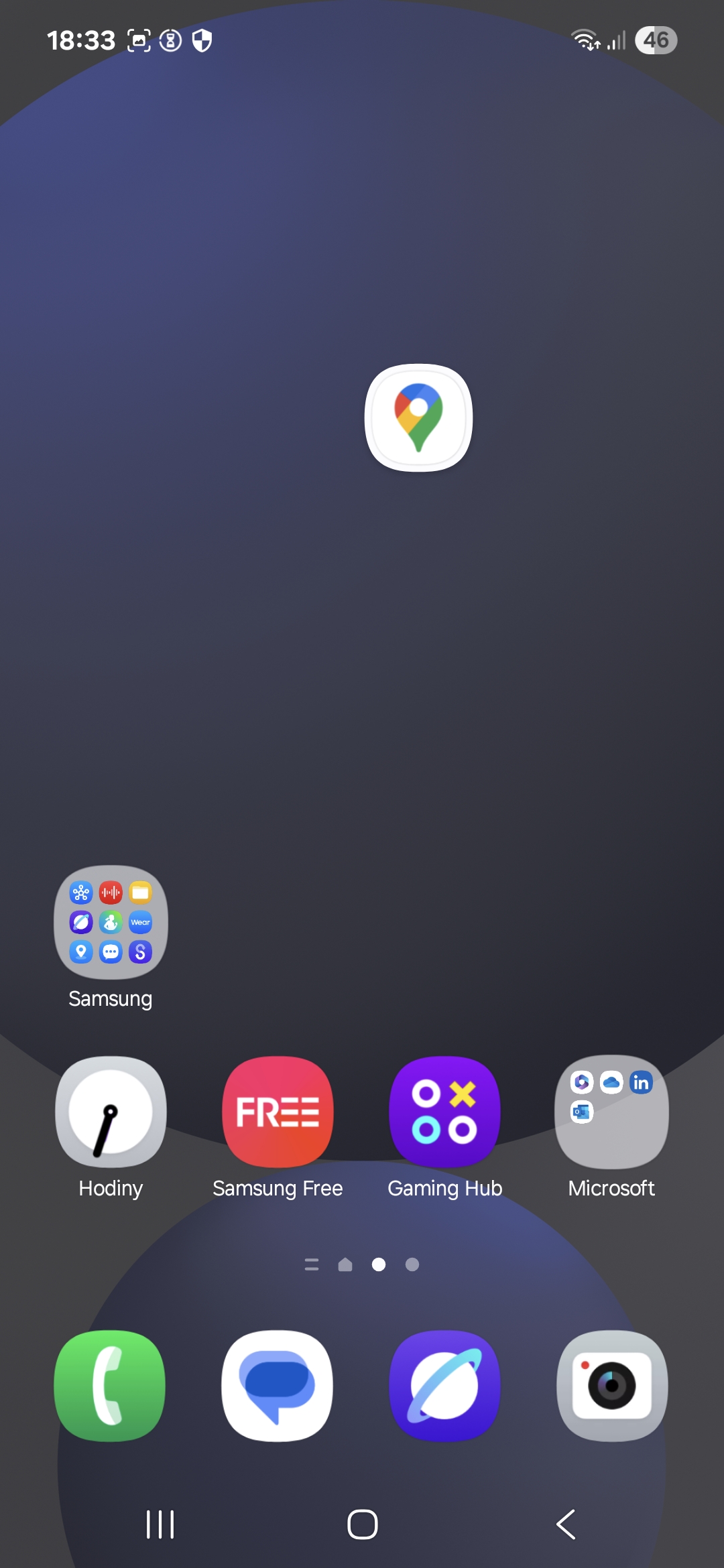Open the Google Maps app

point(418,417)
